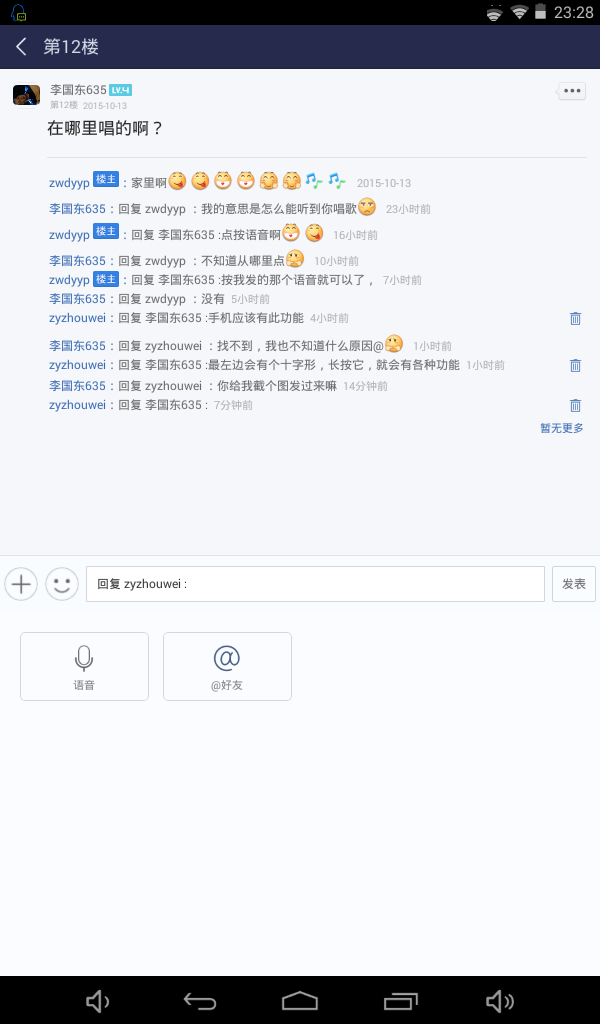Delete the reply mentioning 十字形
Image resolution: width=600 pixels, height=1024 pixels.
pos(575,365)
